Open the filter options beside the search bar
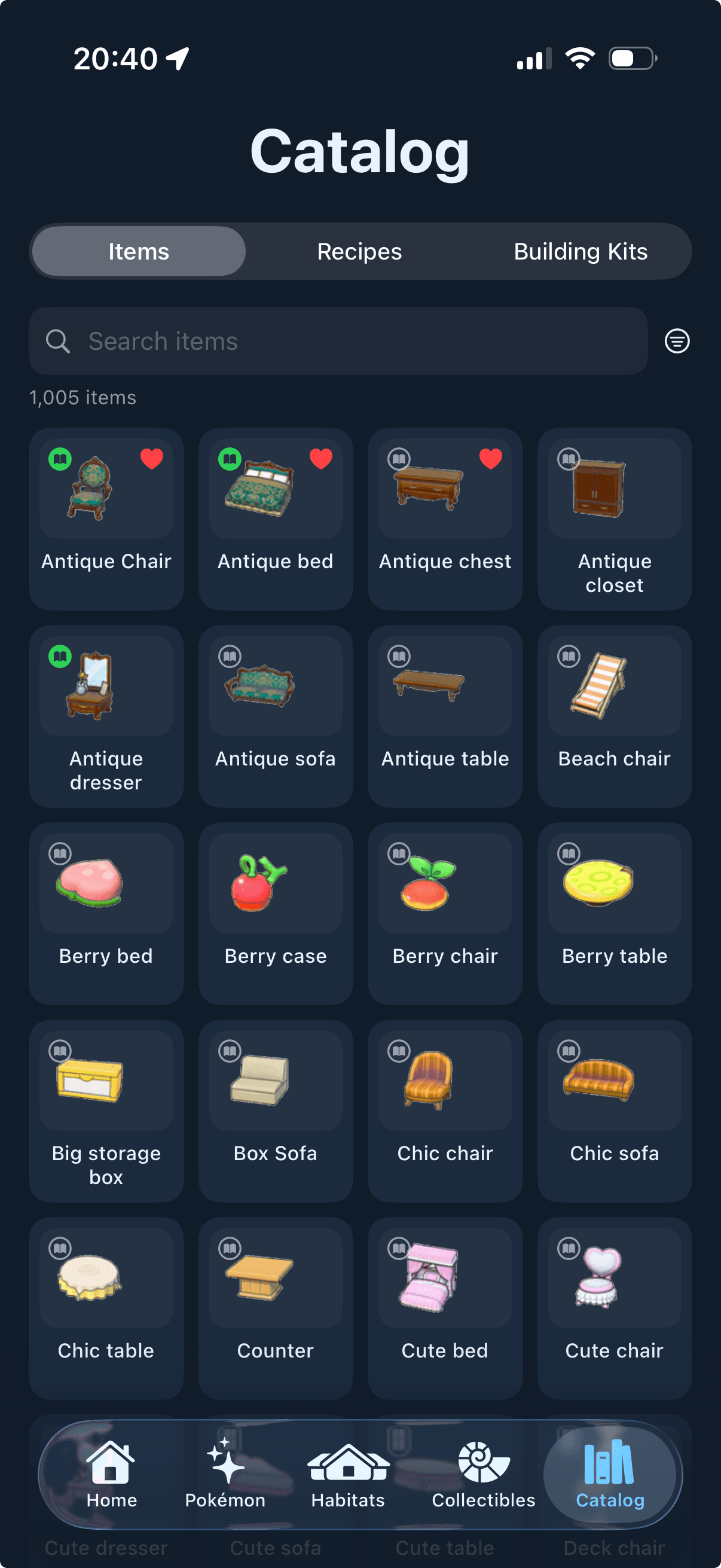721x1568 pixels. point(677,341)
